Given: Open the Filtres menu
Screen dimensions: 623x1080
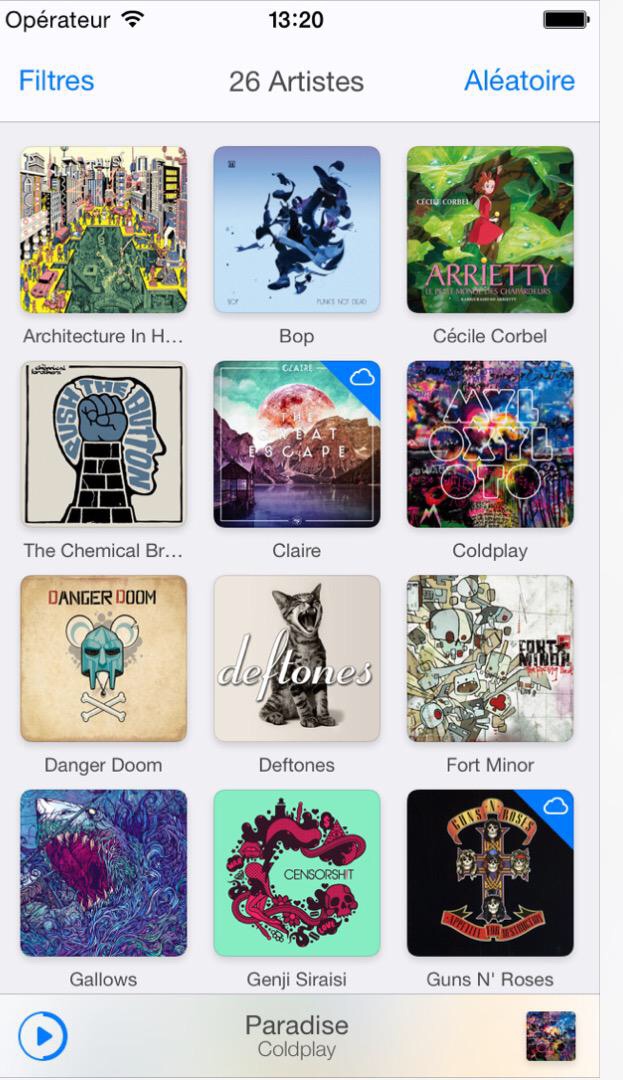Looking at the screenshot, I should pyautogui.click(x=56, y=81).
